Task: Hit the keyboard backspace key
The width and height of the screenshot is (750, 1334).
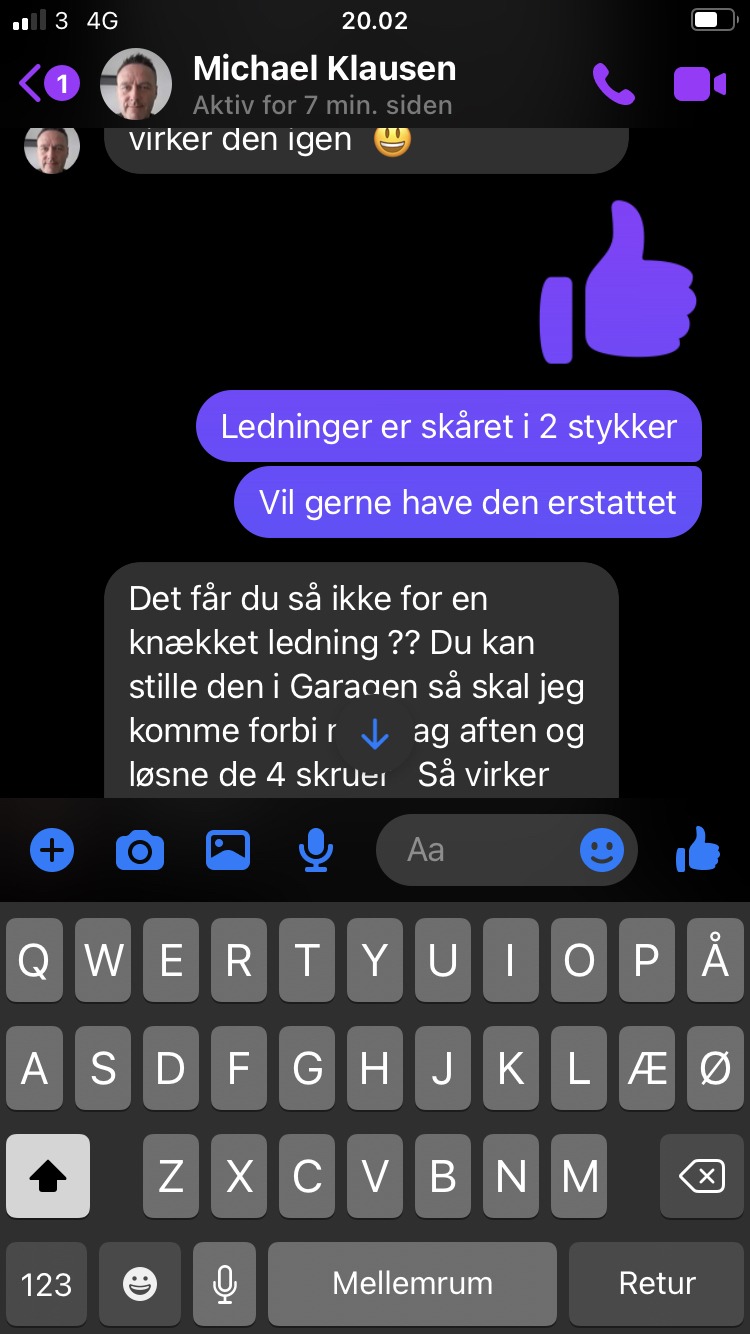Action: coord(702,1176)
